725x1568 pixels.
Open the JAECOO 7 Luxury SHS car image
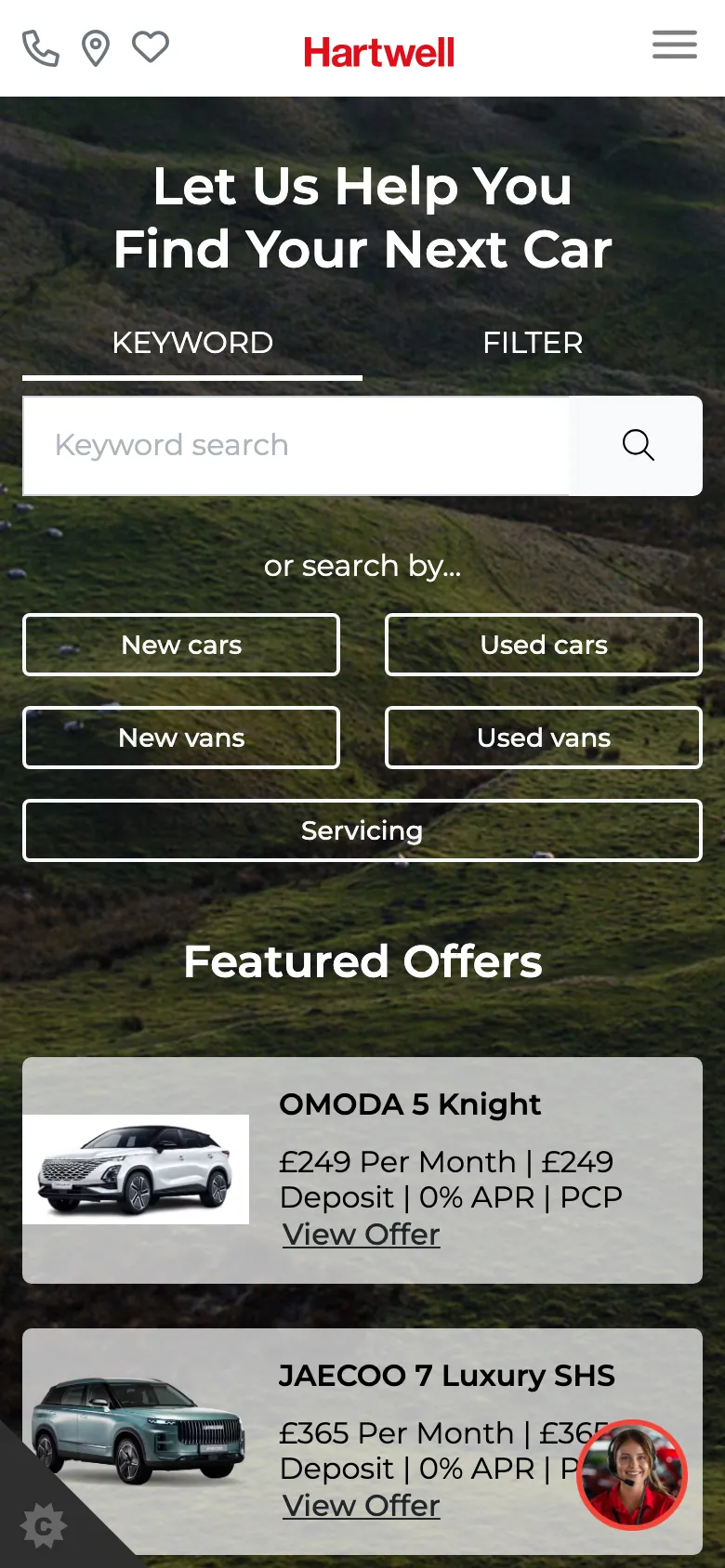(138, 1431)
